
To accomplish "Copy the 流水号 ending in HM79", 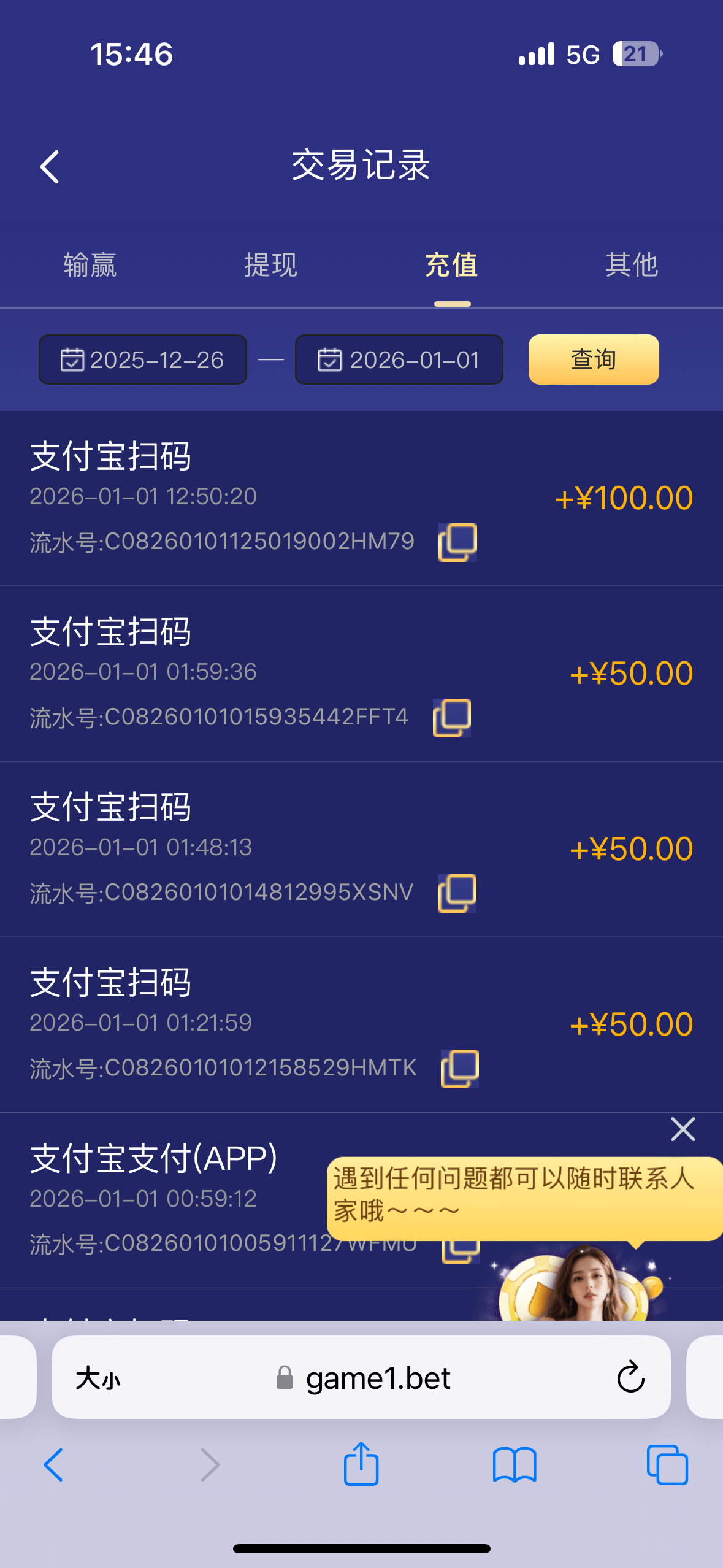I will (x=457, y=542).
